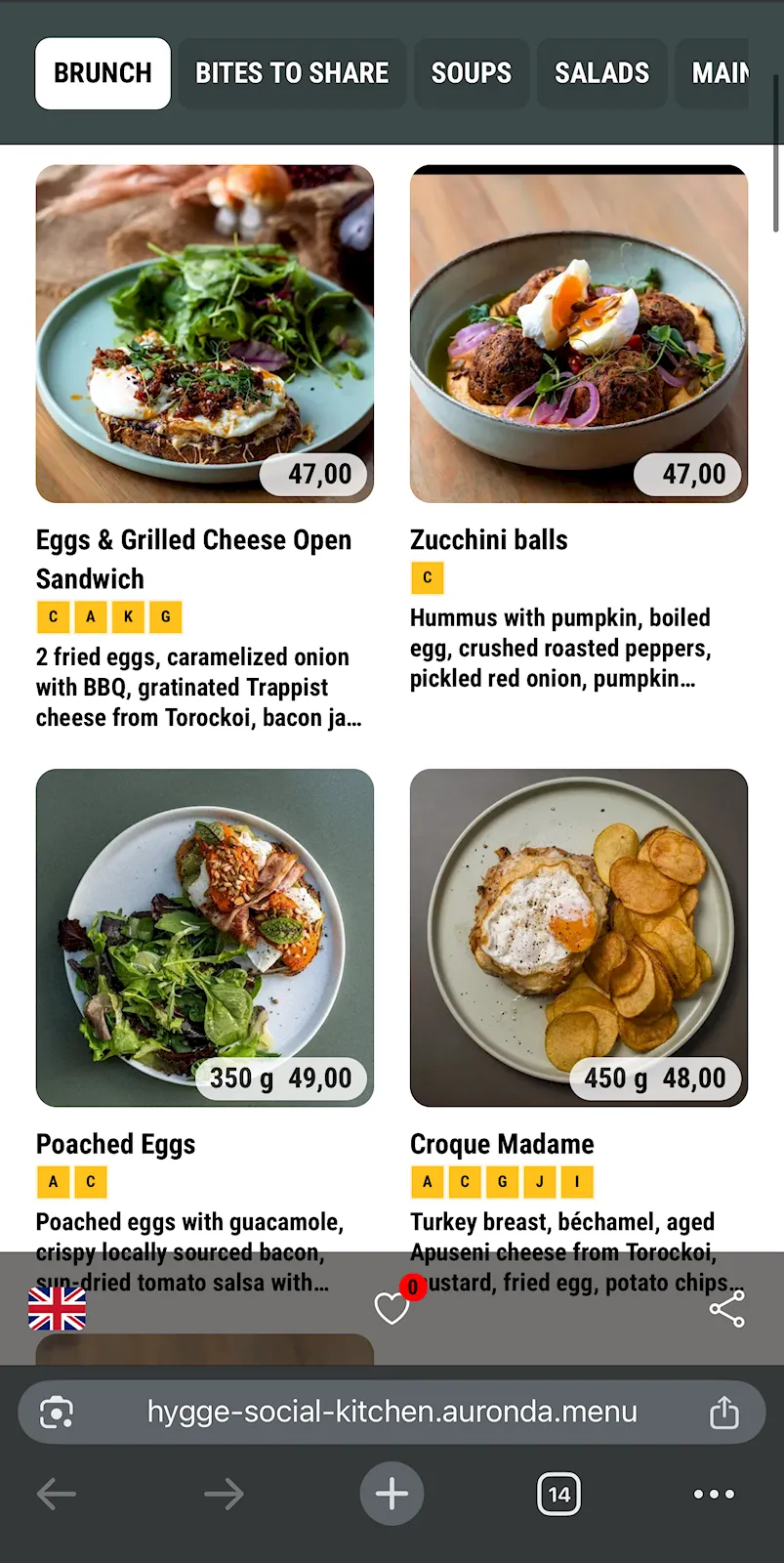Open the favorites heart icon

(x=392, y=1309)
